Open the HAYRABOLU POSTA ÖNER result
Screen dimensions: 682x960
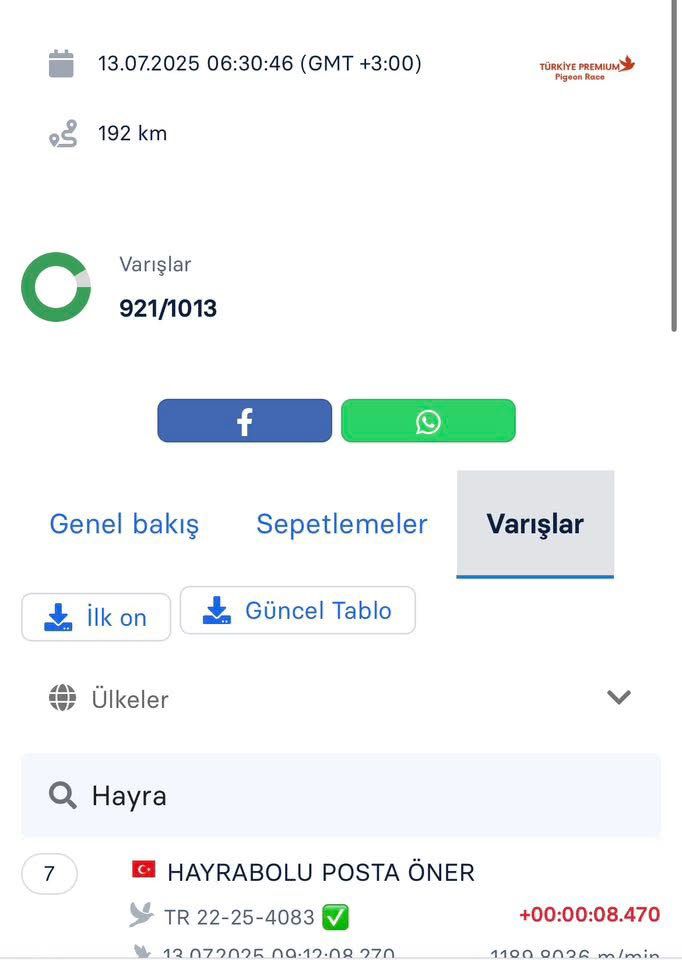[320, 872]
